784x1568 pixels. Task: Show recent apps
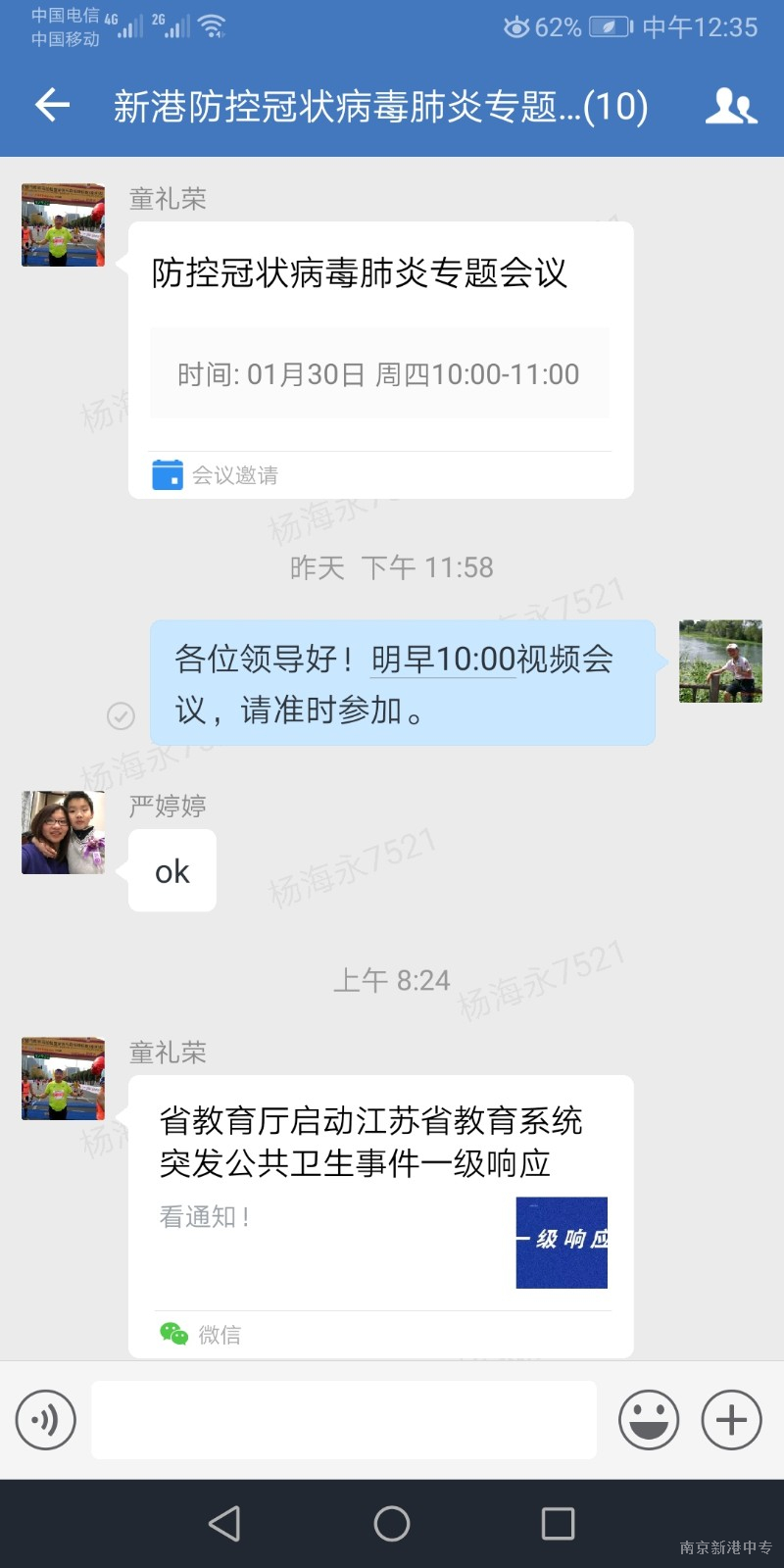click(x=558, y=1523)
